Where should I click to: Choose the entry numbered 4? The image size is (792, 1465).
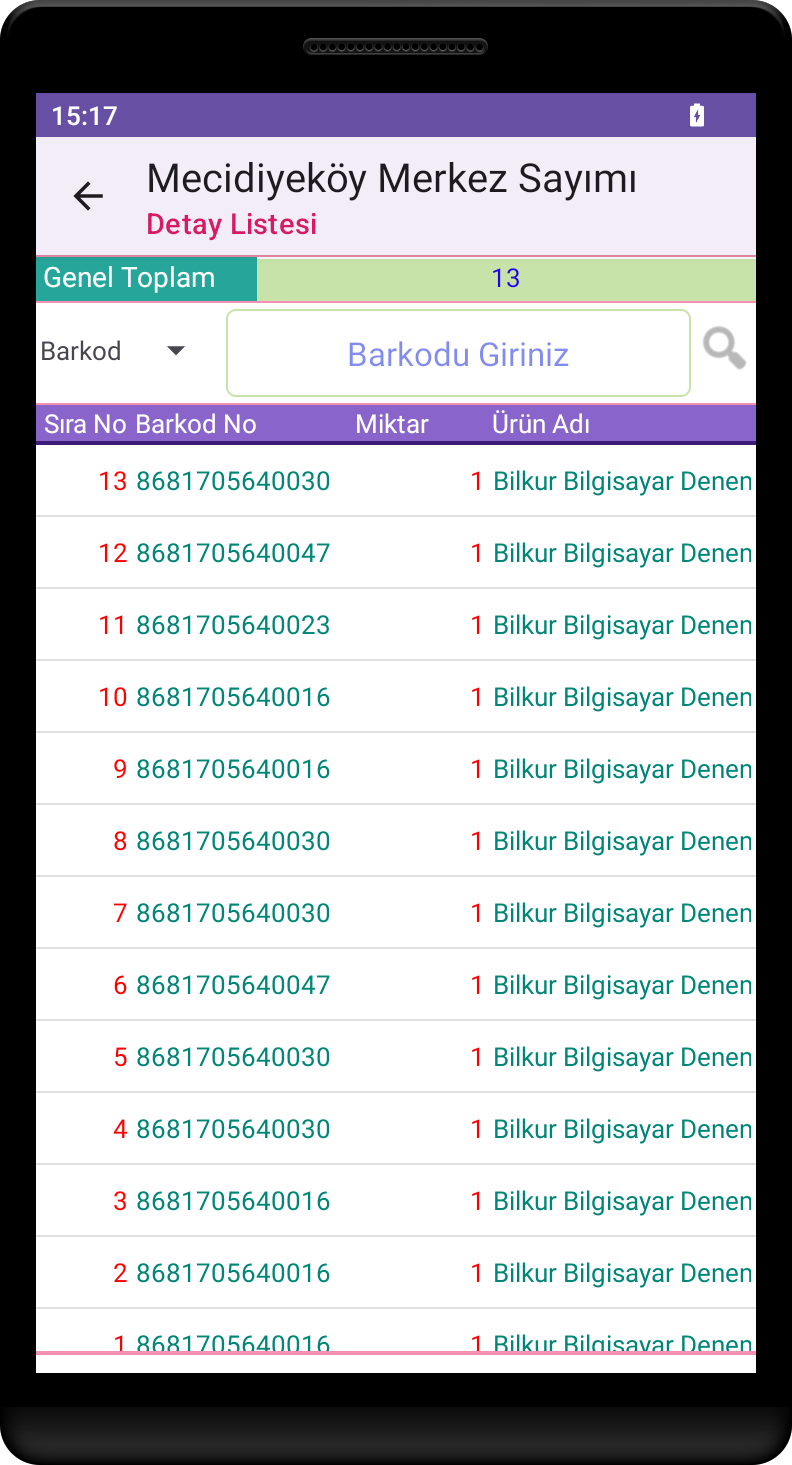tap(396, 1129)
